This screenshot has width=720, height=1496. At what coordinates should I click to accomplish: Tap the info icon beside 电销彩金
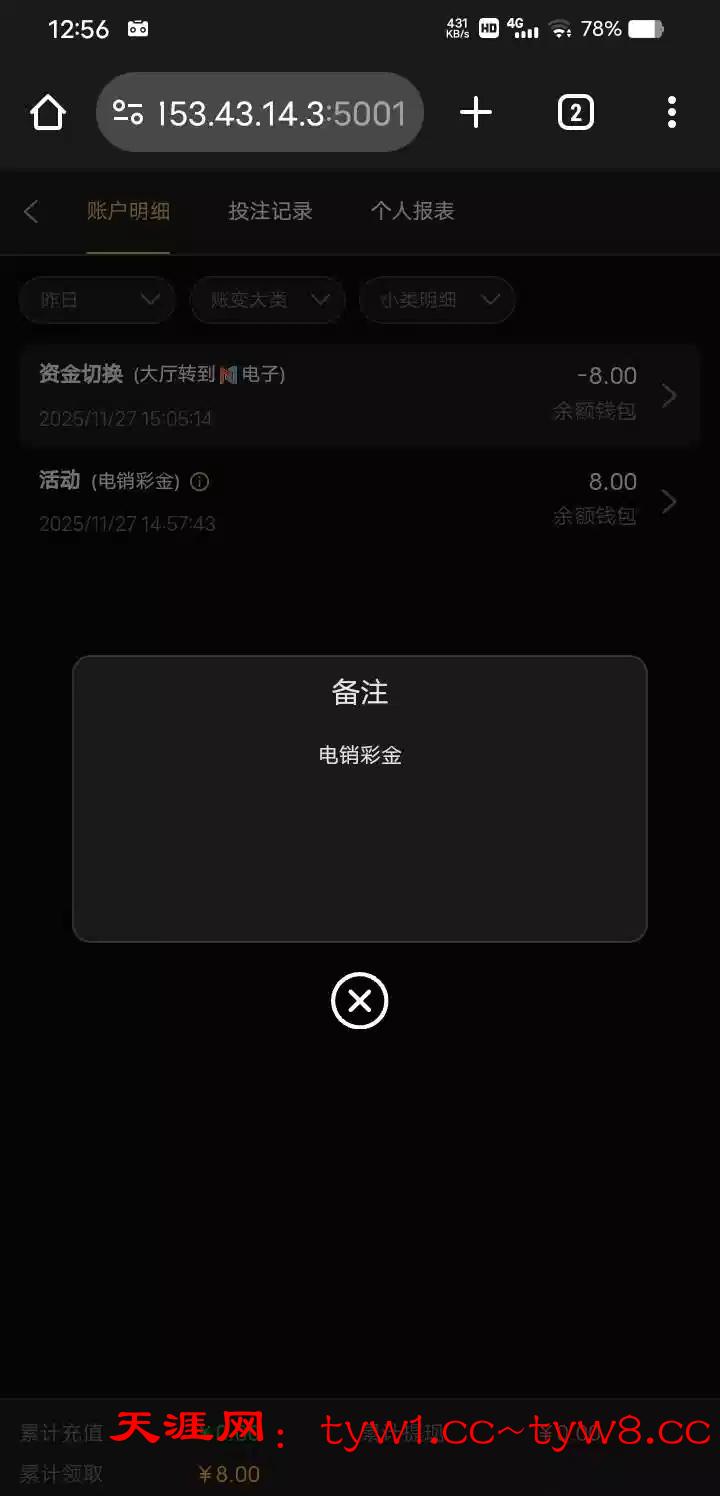tap(200, 482)
